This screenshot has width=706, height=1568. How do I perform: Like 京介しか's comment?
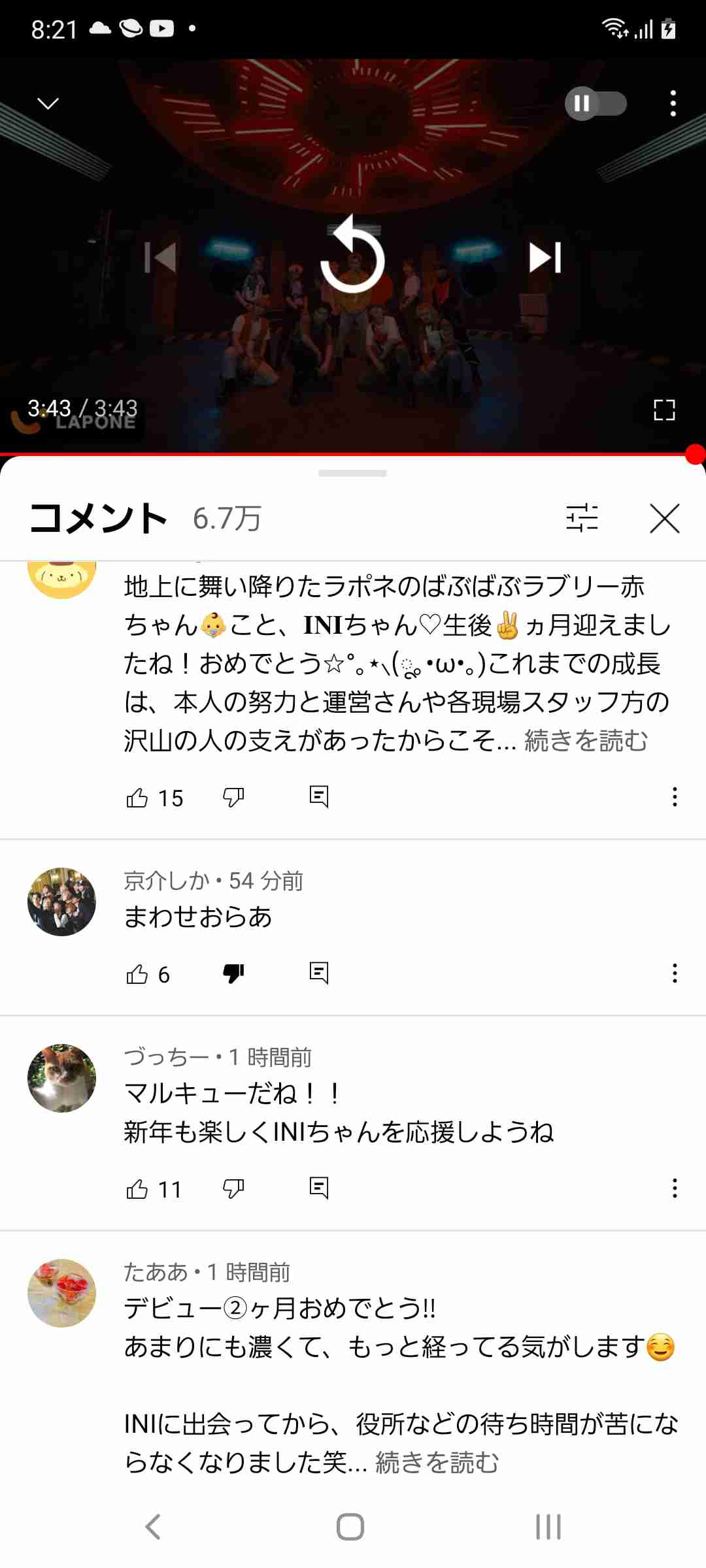137,974
